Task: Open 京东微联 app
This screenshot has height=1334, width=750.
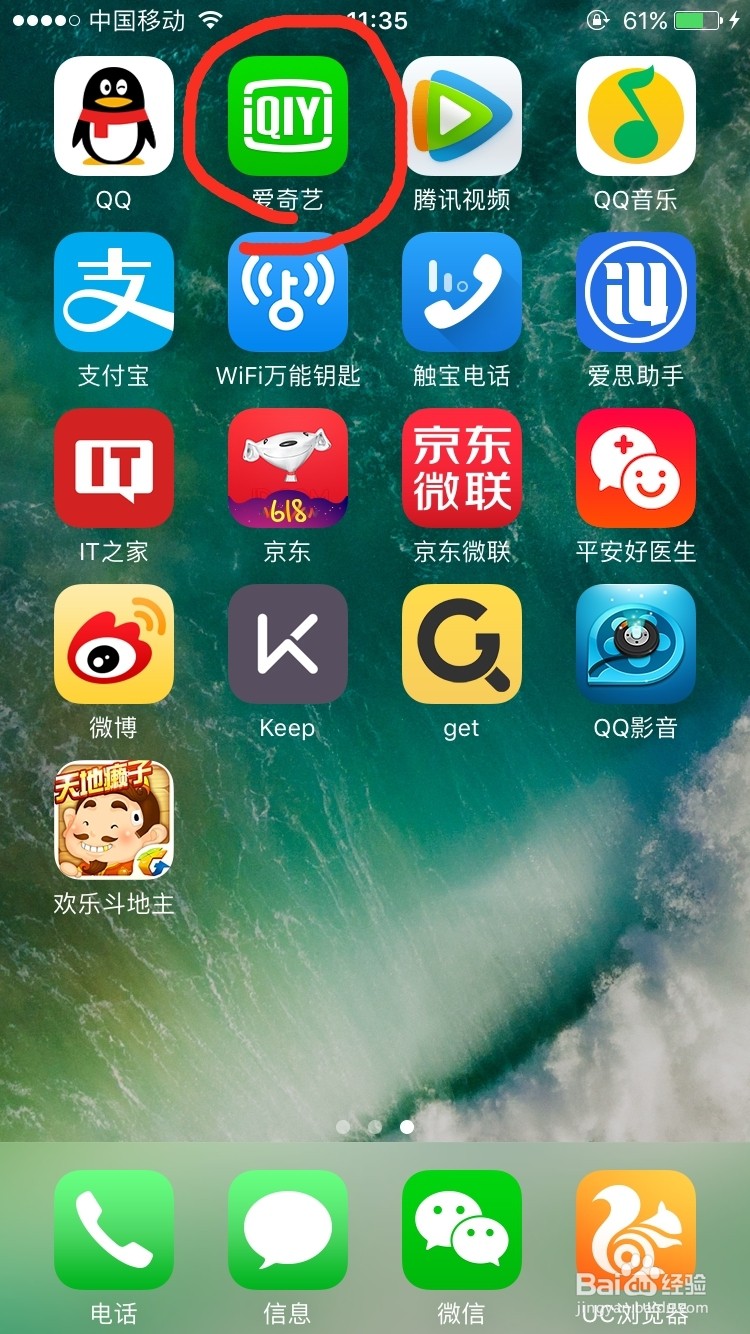Action: point(461,468)
